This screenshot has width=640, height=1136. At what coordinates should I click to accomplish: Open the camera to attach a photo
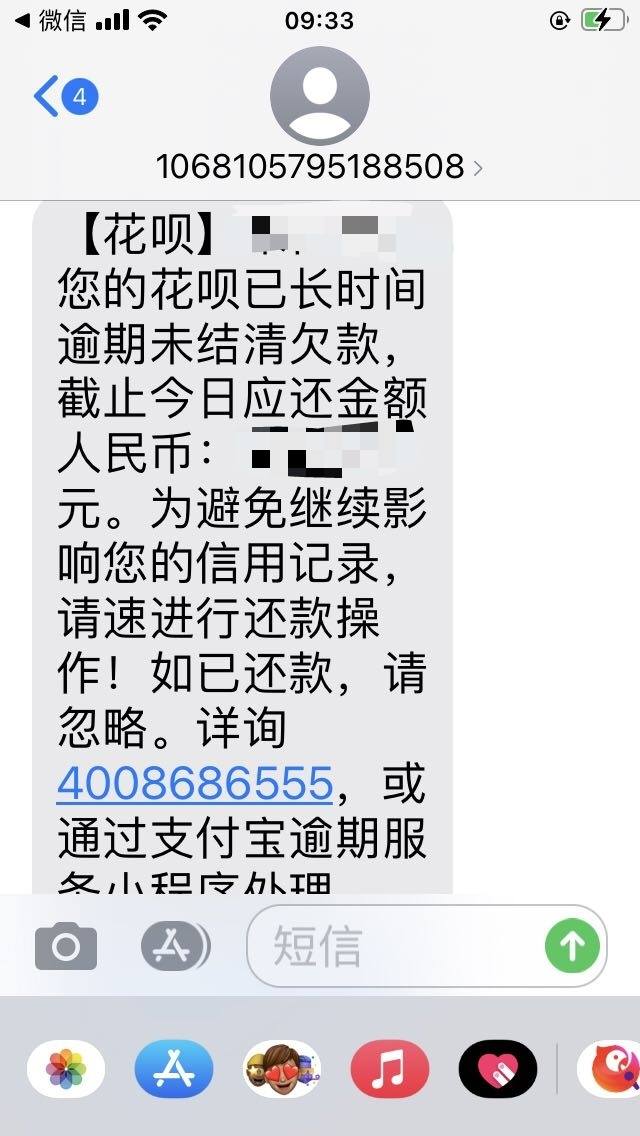click(x=66, y=946)
